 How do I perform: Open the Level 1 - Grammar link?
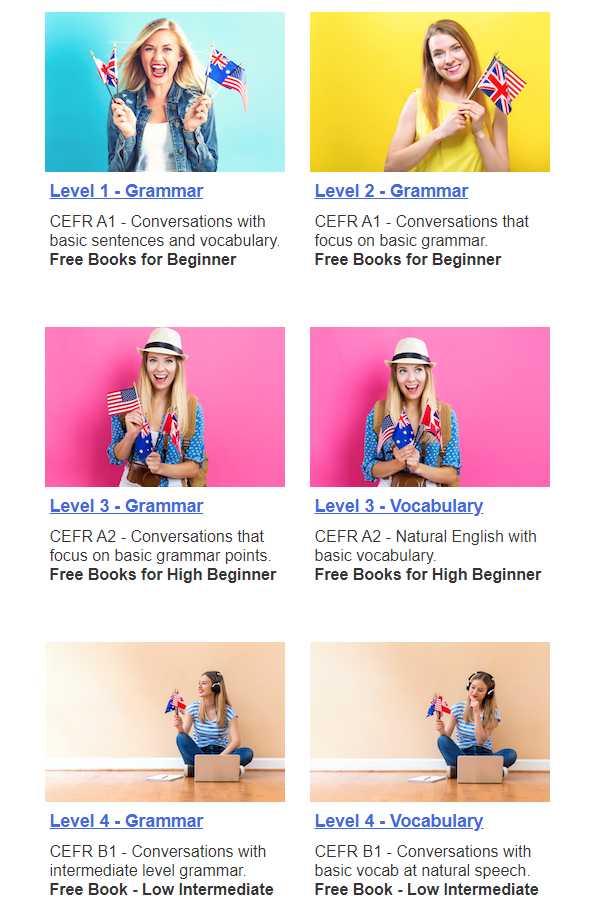click(x=126, y=191)
